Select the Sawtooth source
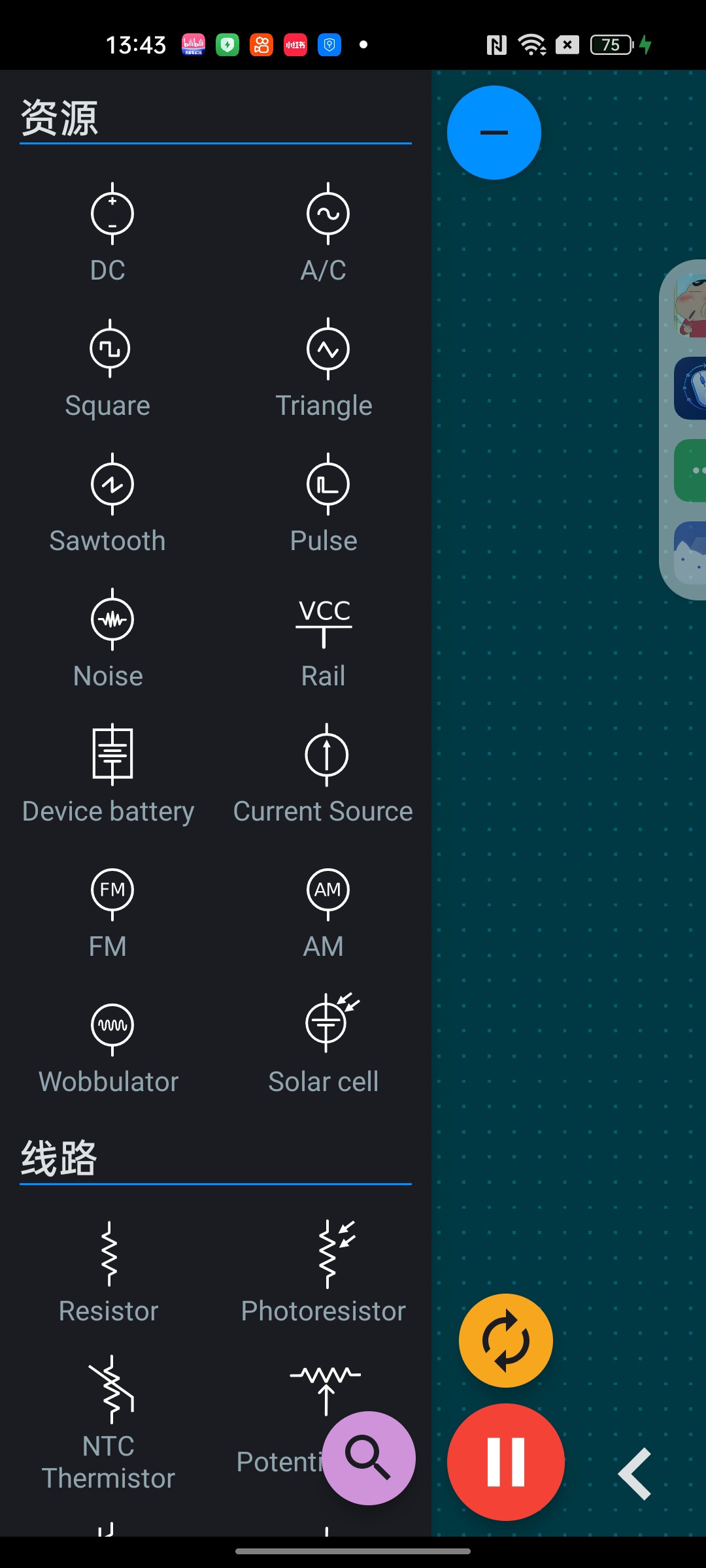706x1568 pixels. point(109,503)
